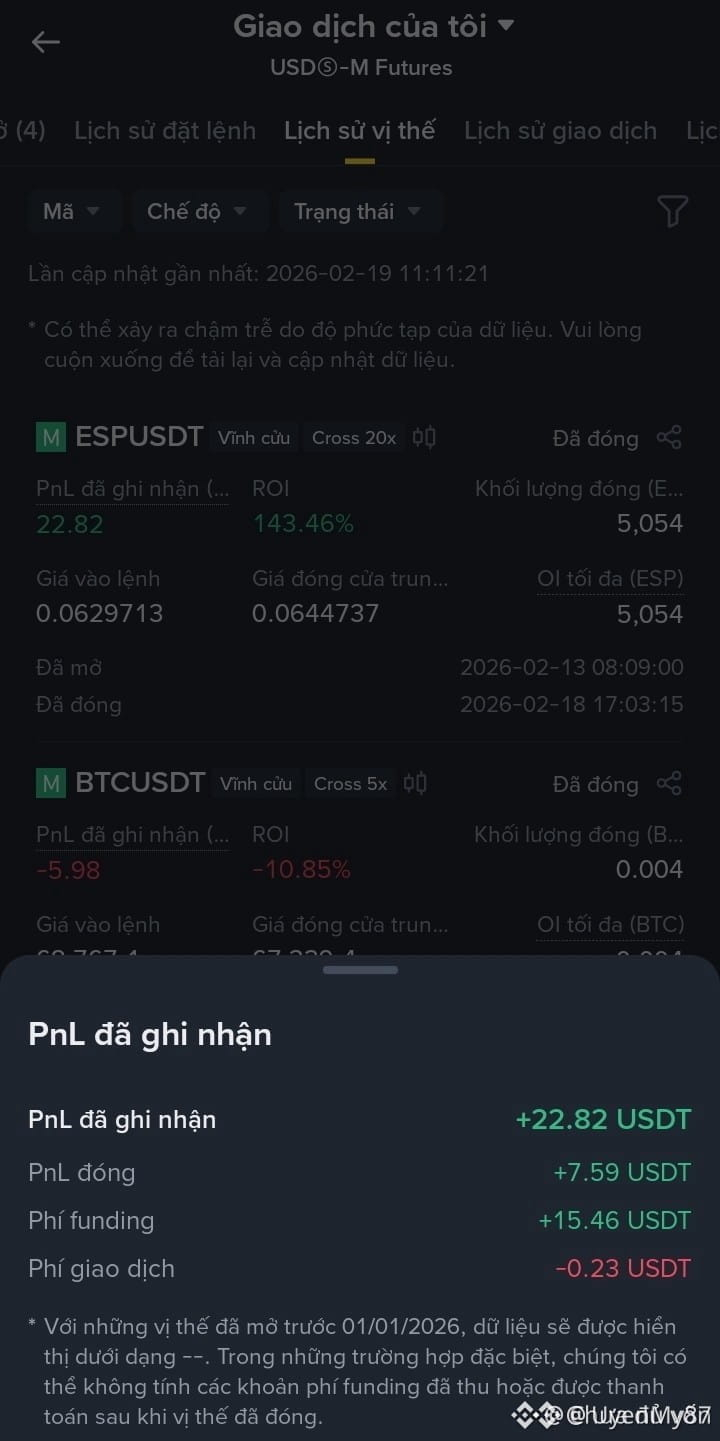This screenshot has height=1441, width=720.
Task: Open the BTCUSDT candlestick chart icon
Action: click(415, 783)
